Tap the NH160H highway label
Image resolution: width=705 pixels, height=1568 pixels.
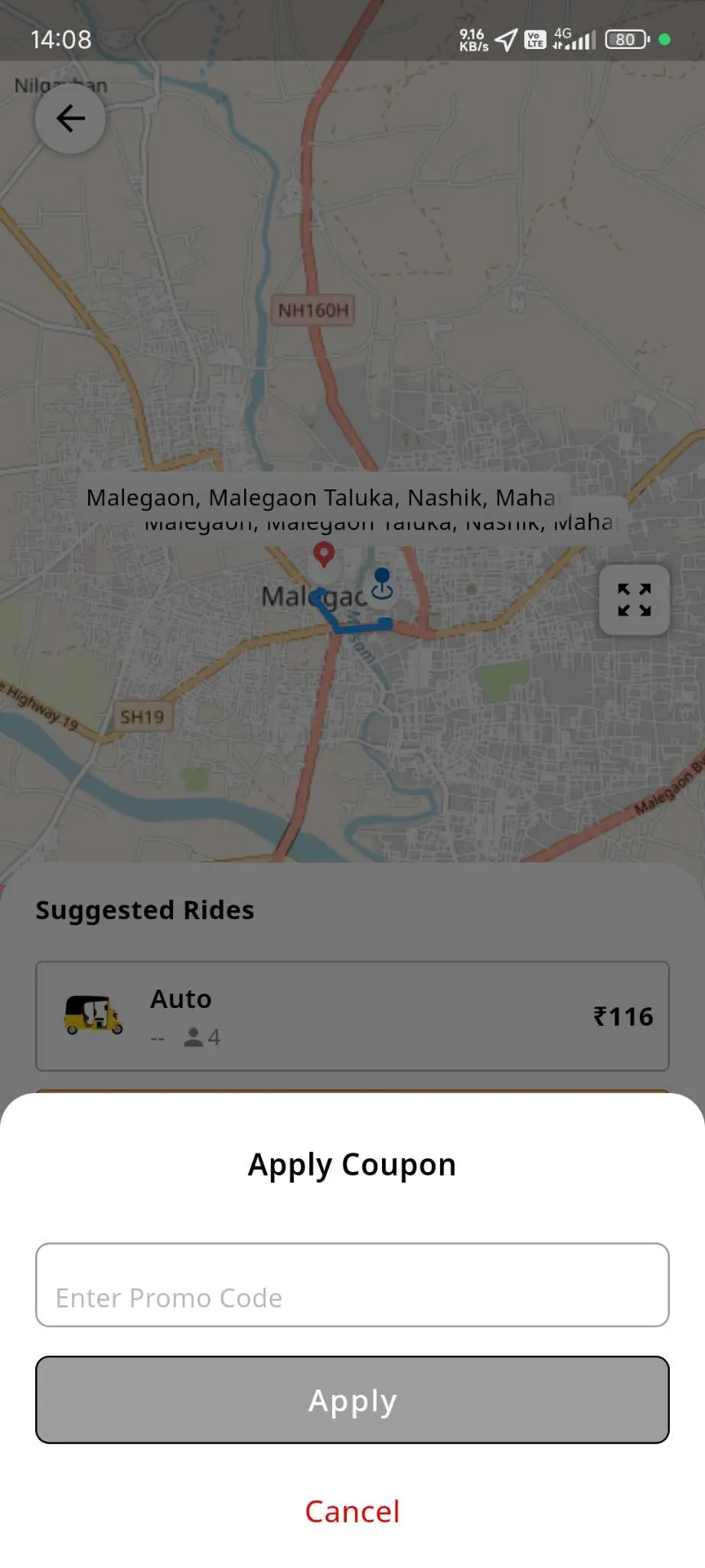pyautogui.click(x=312, y=309)
